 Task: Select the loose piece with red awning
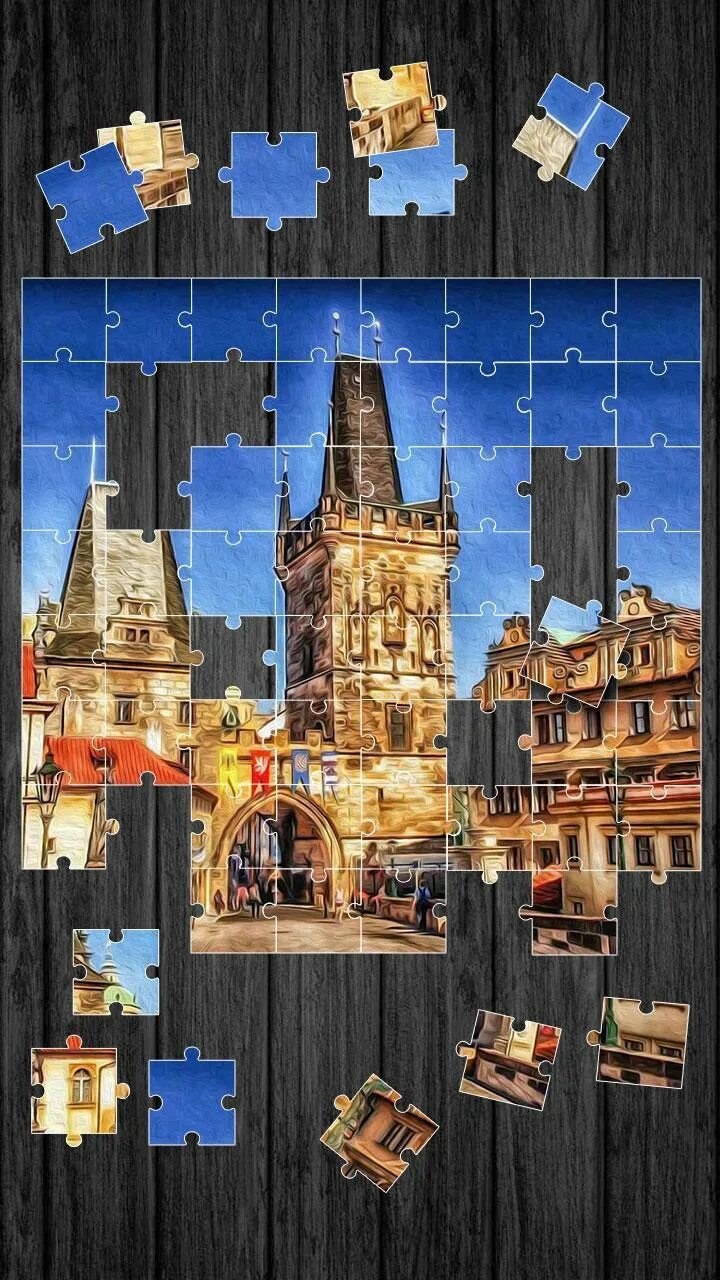point(508,1058)
